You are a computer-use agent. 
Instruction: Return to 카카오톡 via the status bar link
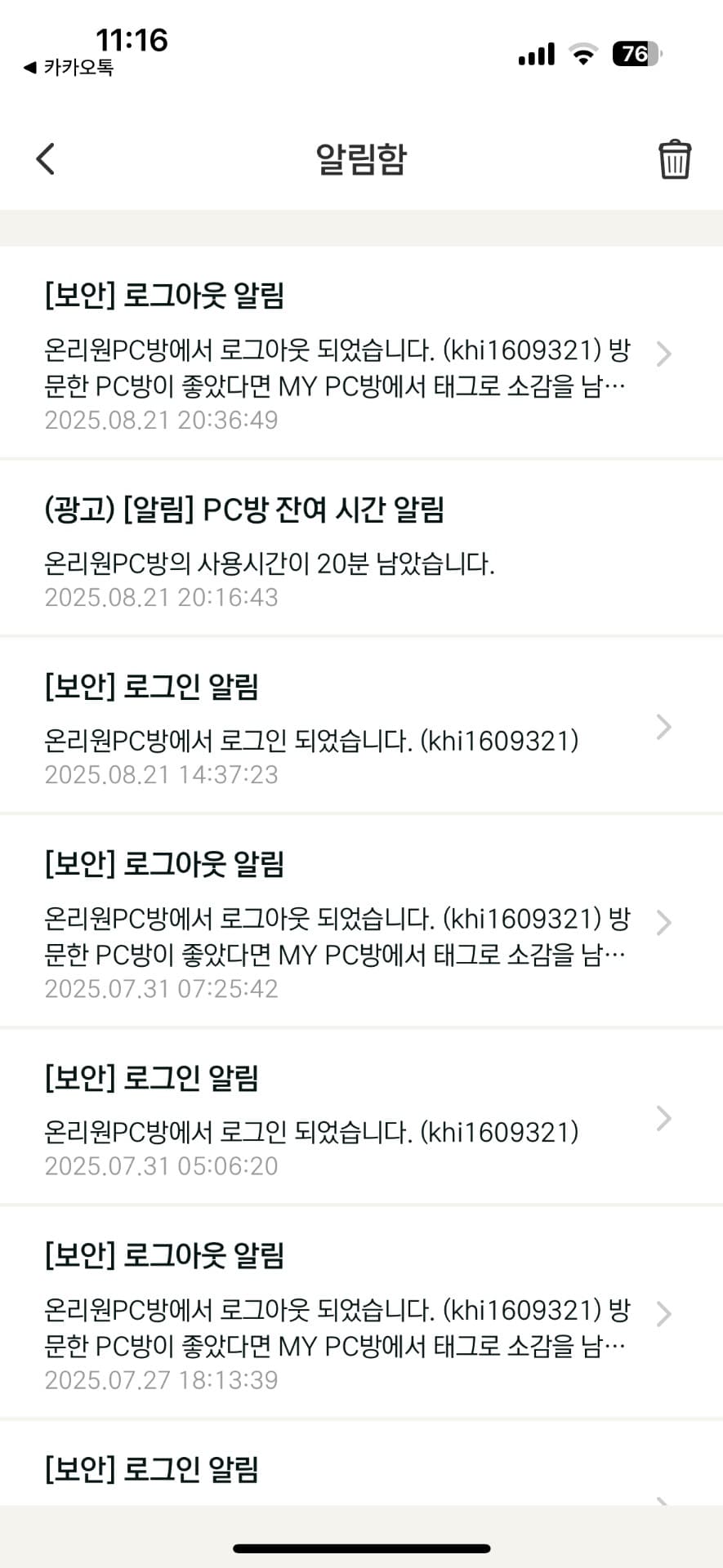(69, 67)
